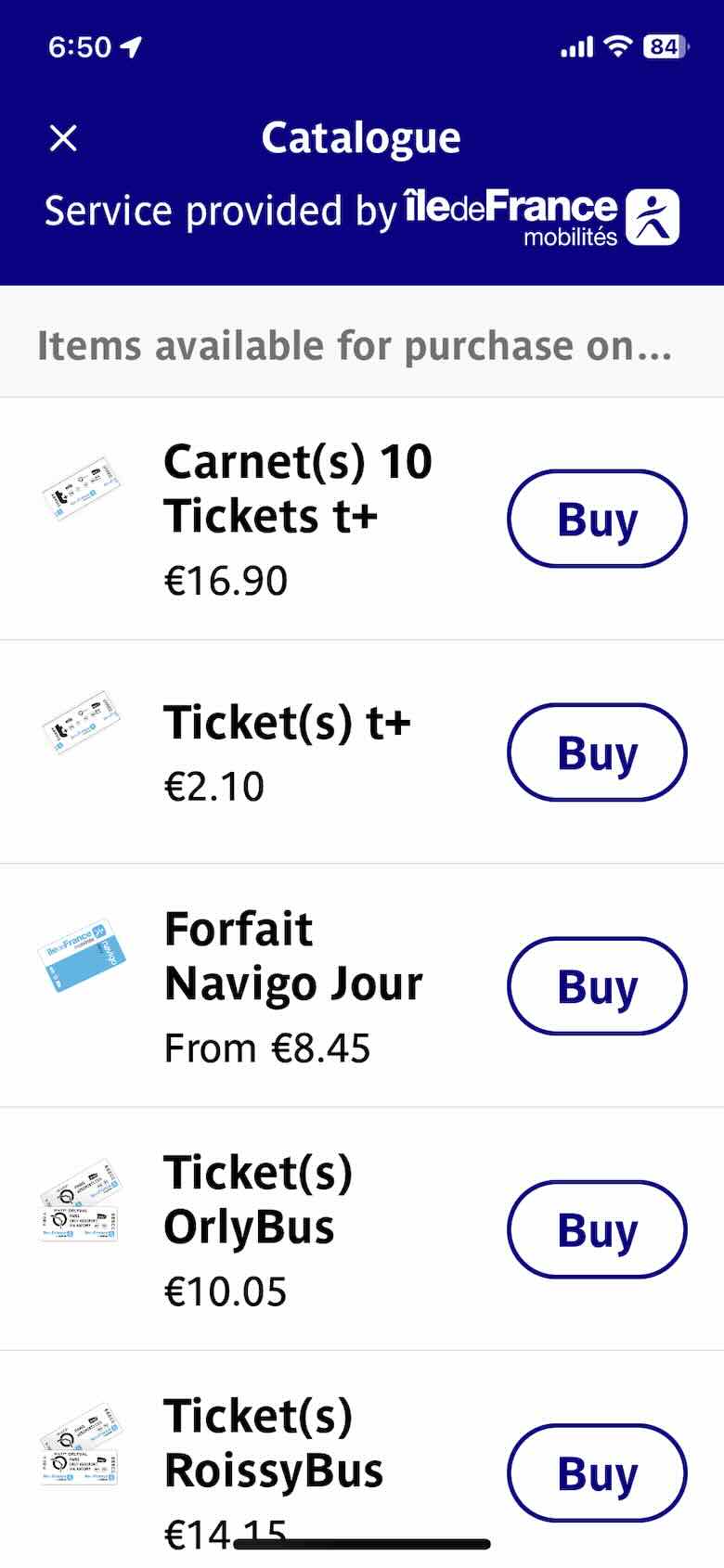The width and height of the screenshot is (724, 1568).
Task: Buy an OrlyBus ticket
Action: (597, 1231)
